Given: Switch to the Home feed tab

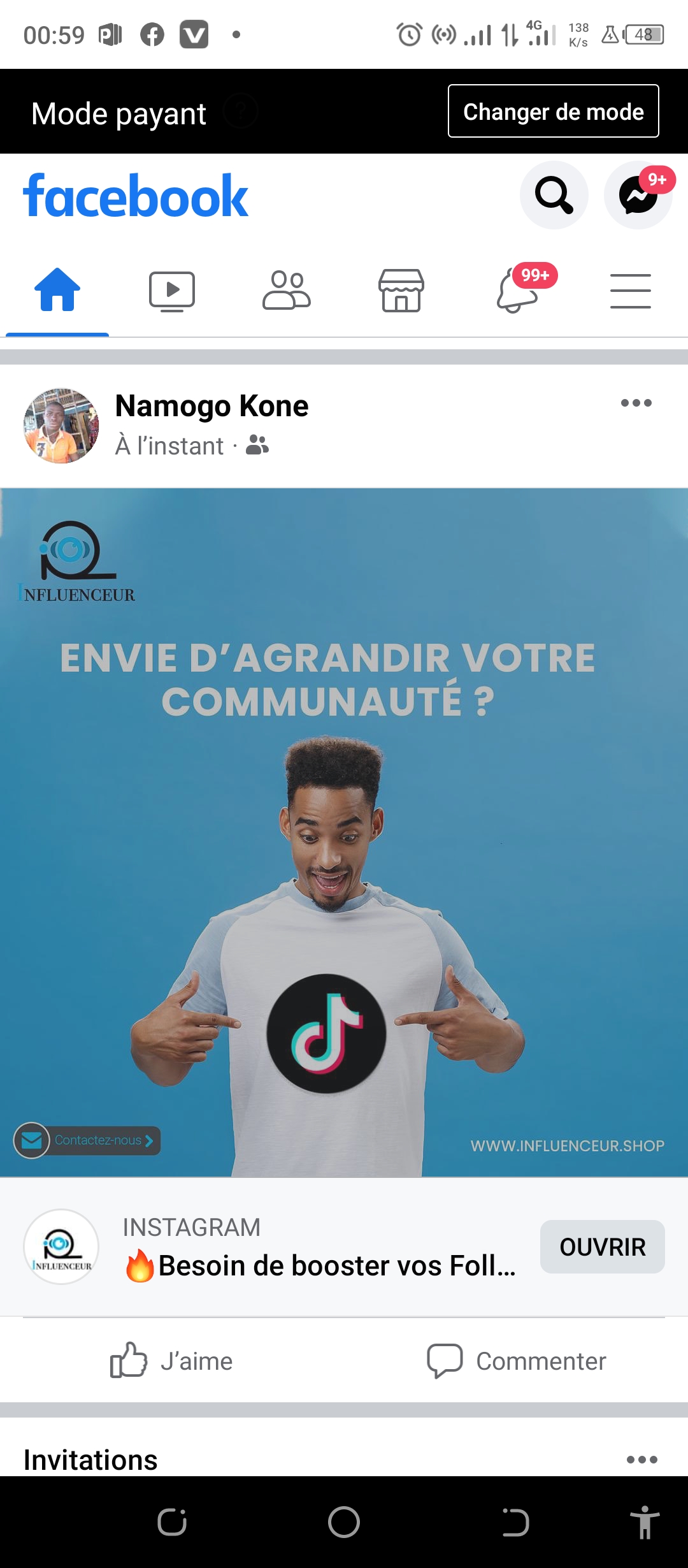Looking at the screenshot, I should pyautogui.click(x=57, y=291).
